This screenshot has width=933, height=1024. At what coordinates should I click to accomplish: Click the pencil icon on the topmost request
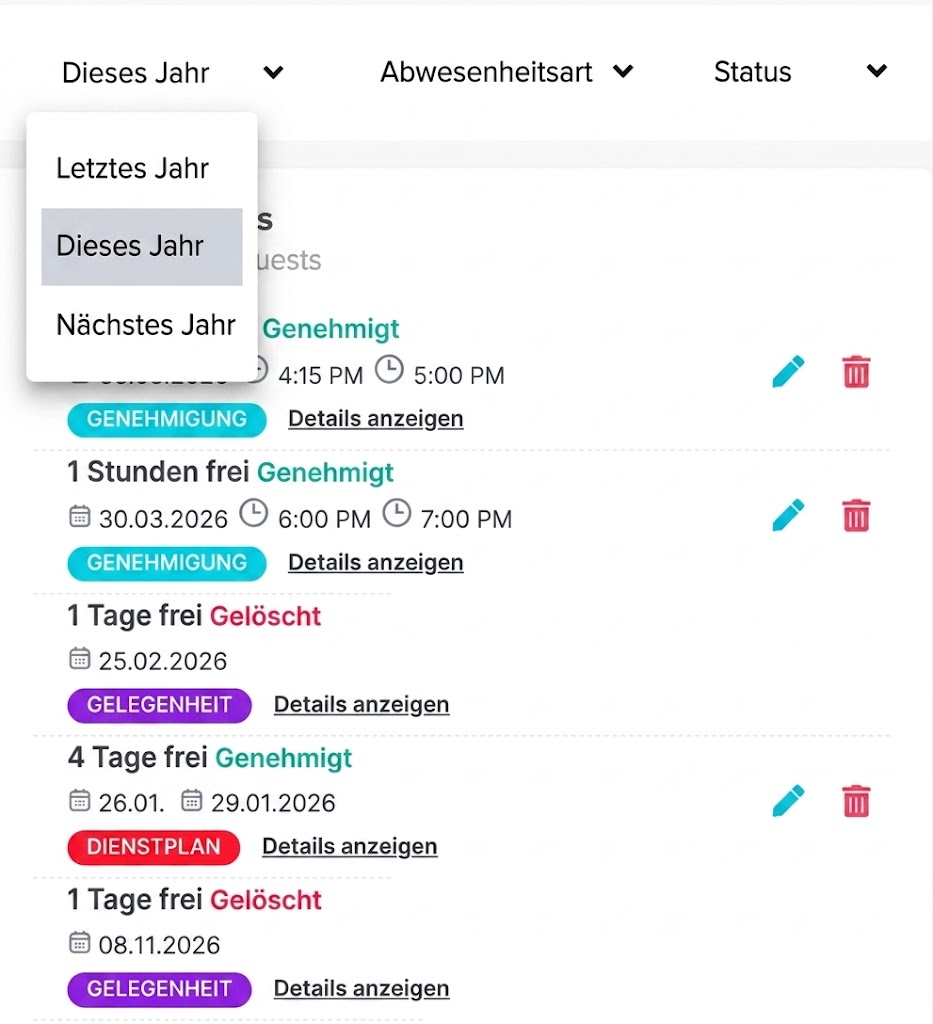(x=788, y=371)
